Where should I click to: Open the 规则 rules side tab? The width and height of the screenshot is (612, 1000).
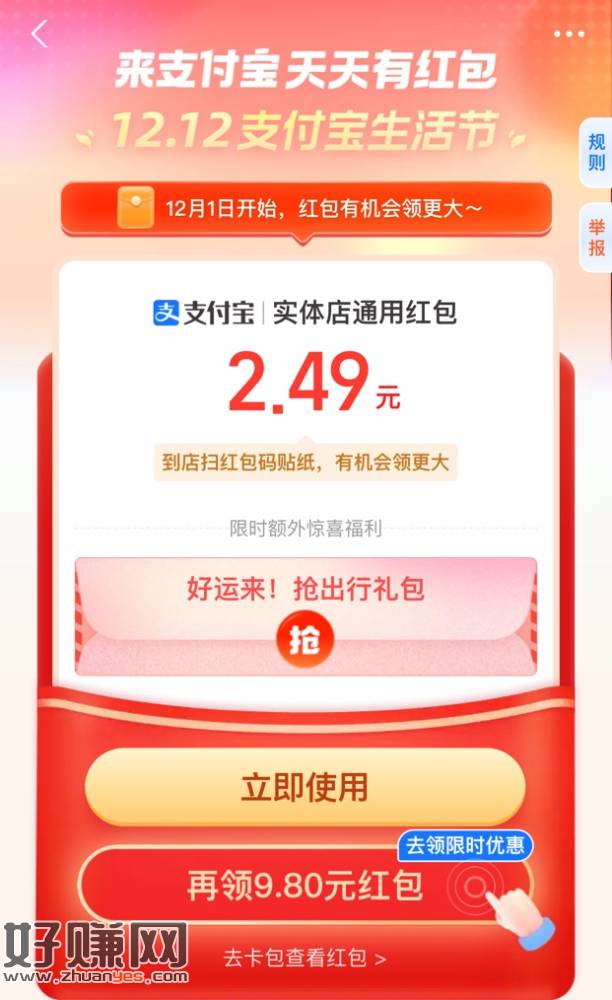pyautogui.click(x=596, y=152)
